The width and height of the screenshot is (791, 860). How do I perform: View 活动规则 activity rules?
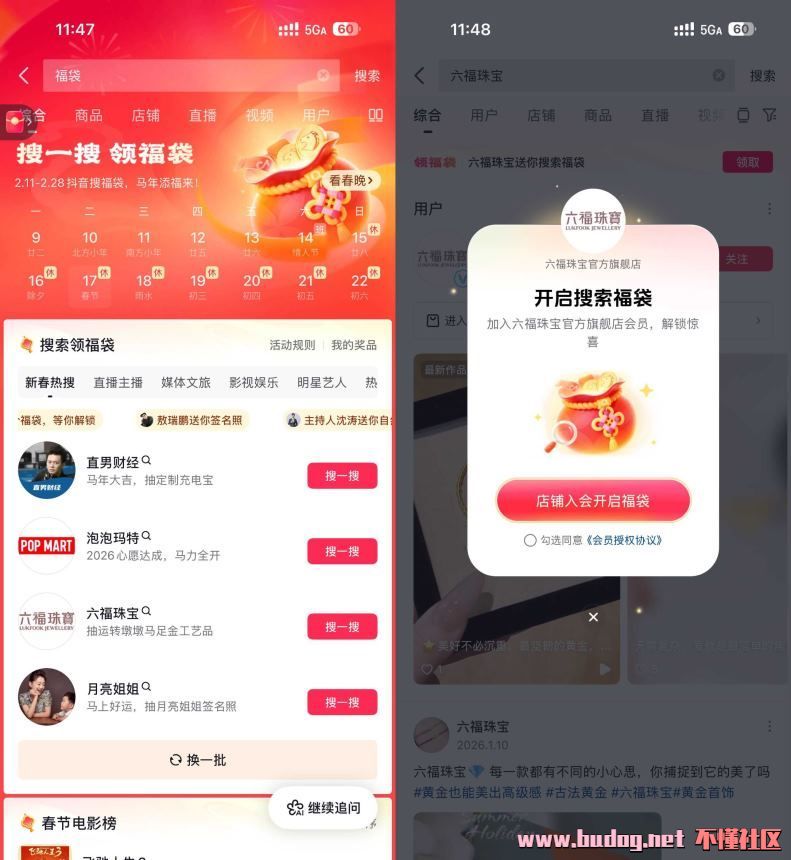tap(292, 345)
